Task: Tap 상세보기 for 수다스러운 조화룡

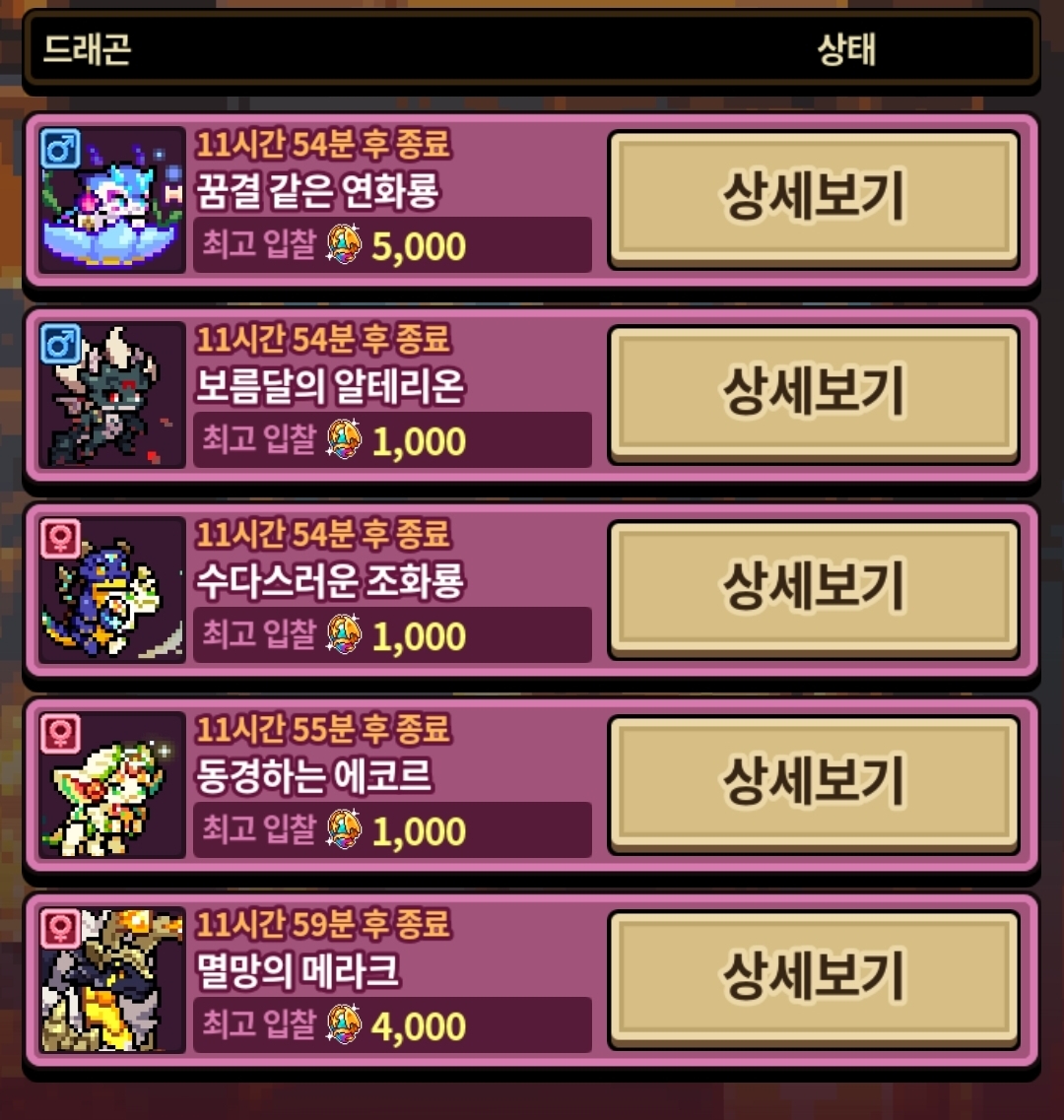Action: (x=813, y=587)
